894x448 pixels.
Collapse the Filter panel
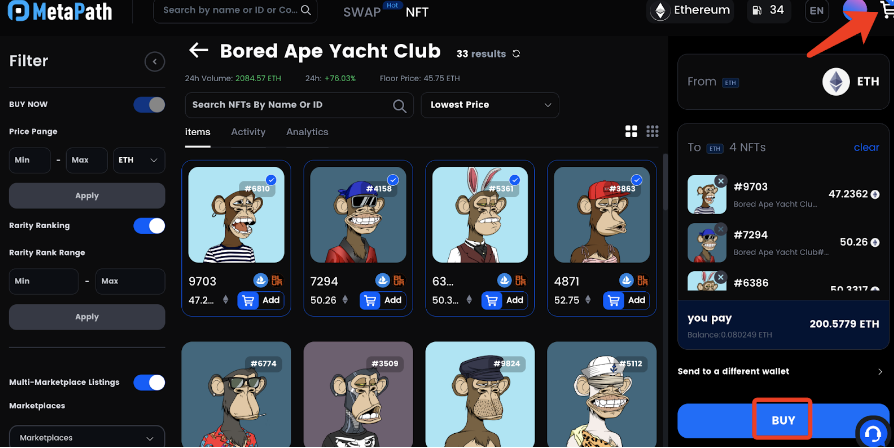point(155,62)
